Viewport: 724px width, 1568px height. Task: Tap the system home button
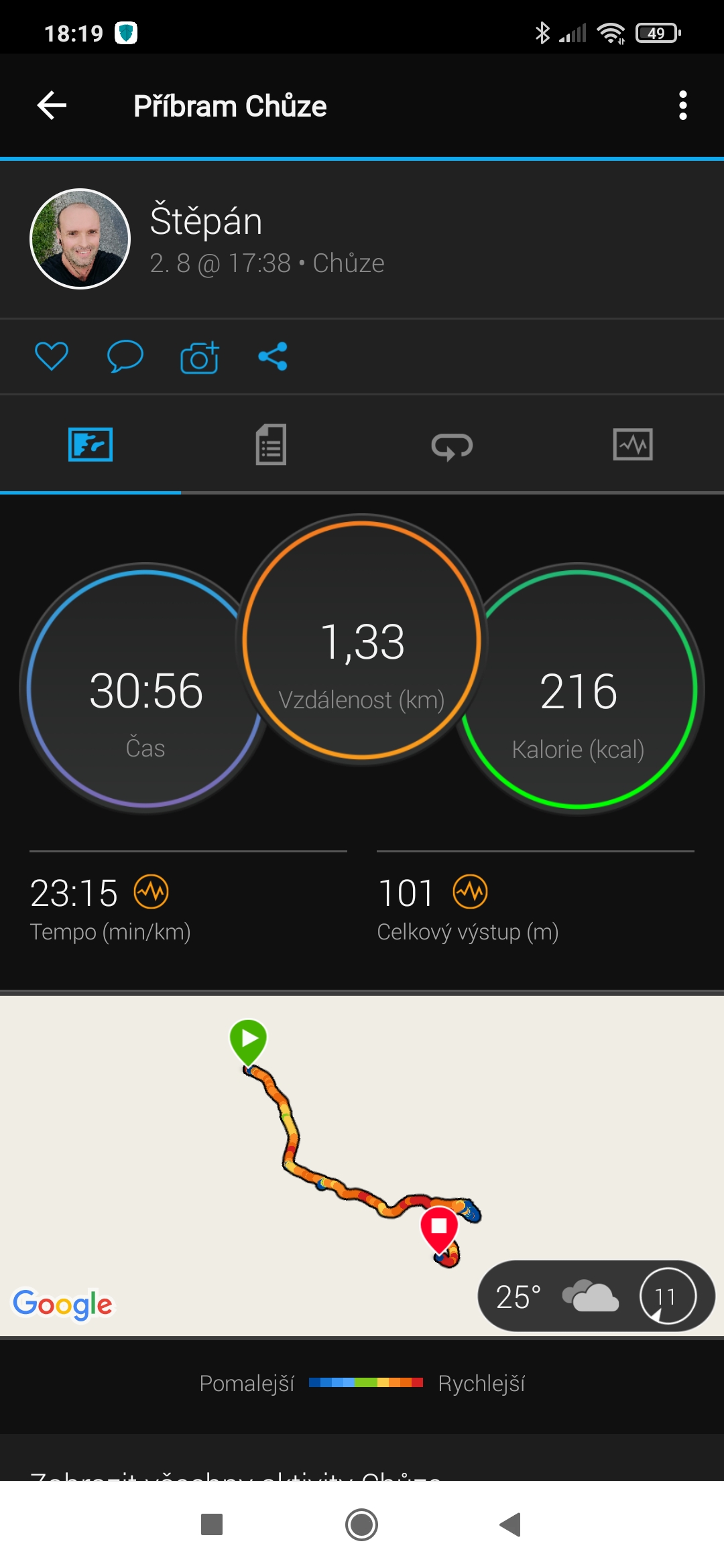pos(361,1524)
